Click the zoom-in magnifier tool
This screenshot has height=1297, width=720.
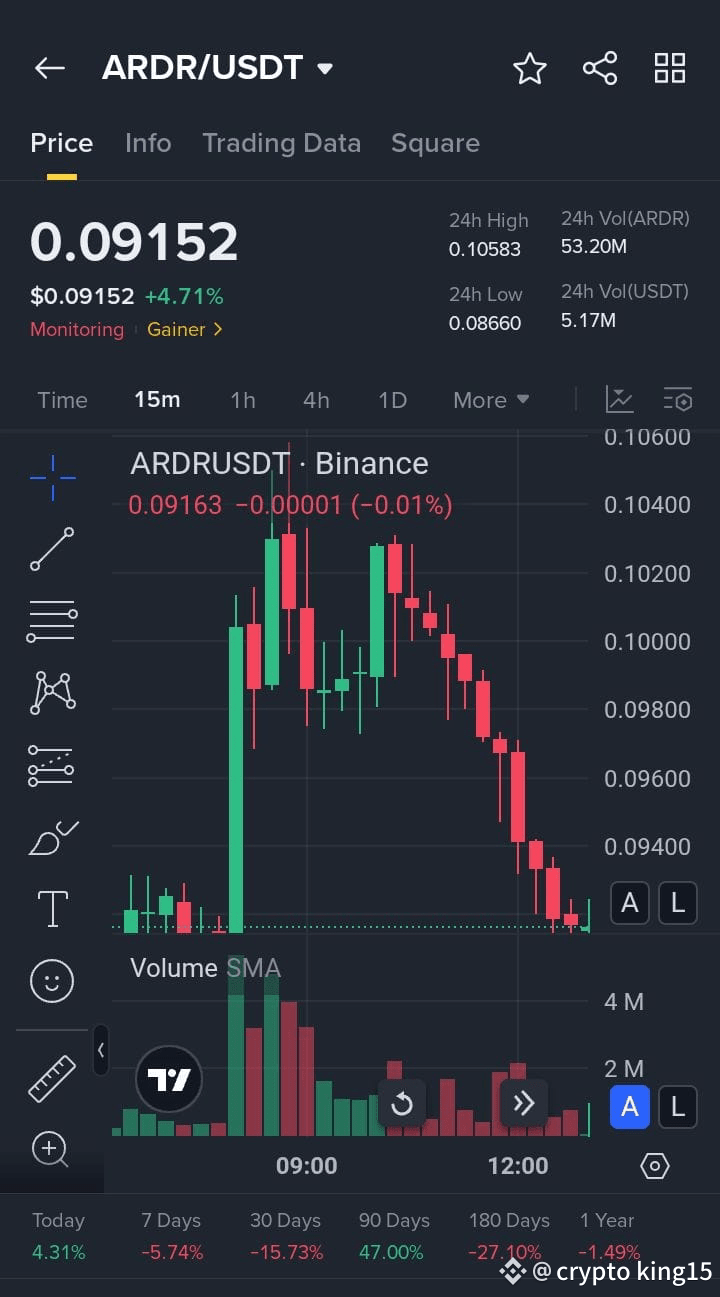tap(52, 1150)
